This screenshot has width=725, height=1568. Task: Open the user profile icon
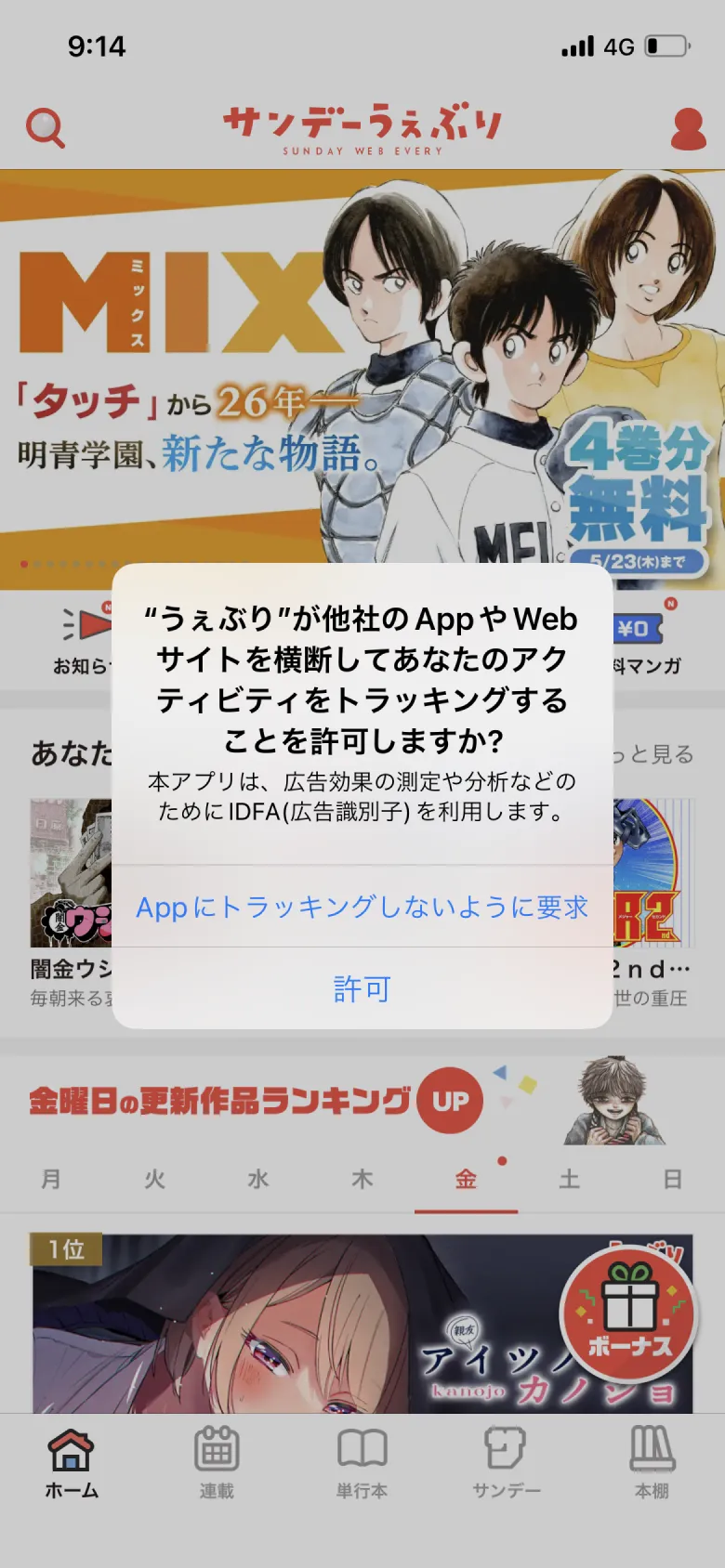688,128
